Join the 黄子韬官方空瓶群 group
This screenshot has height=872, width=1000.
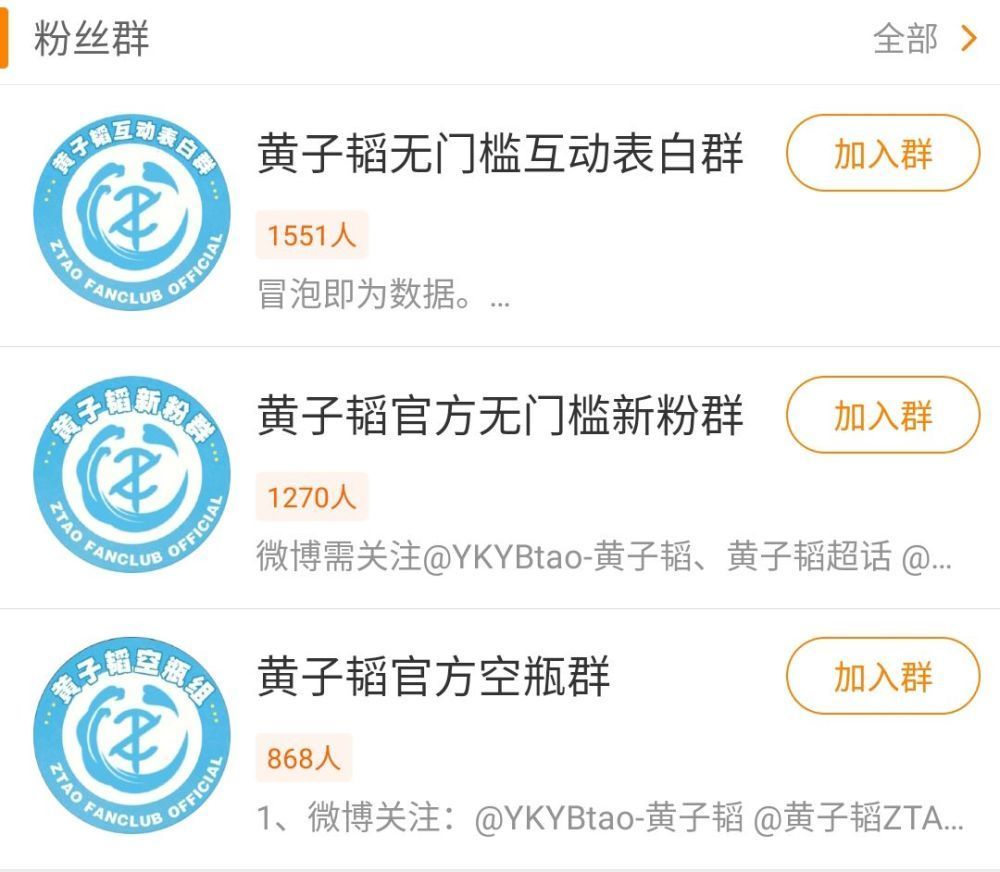[x=882, y=676]
